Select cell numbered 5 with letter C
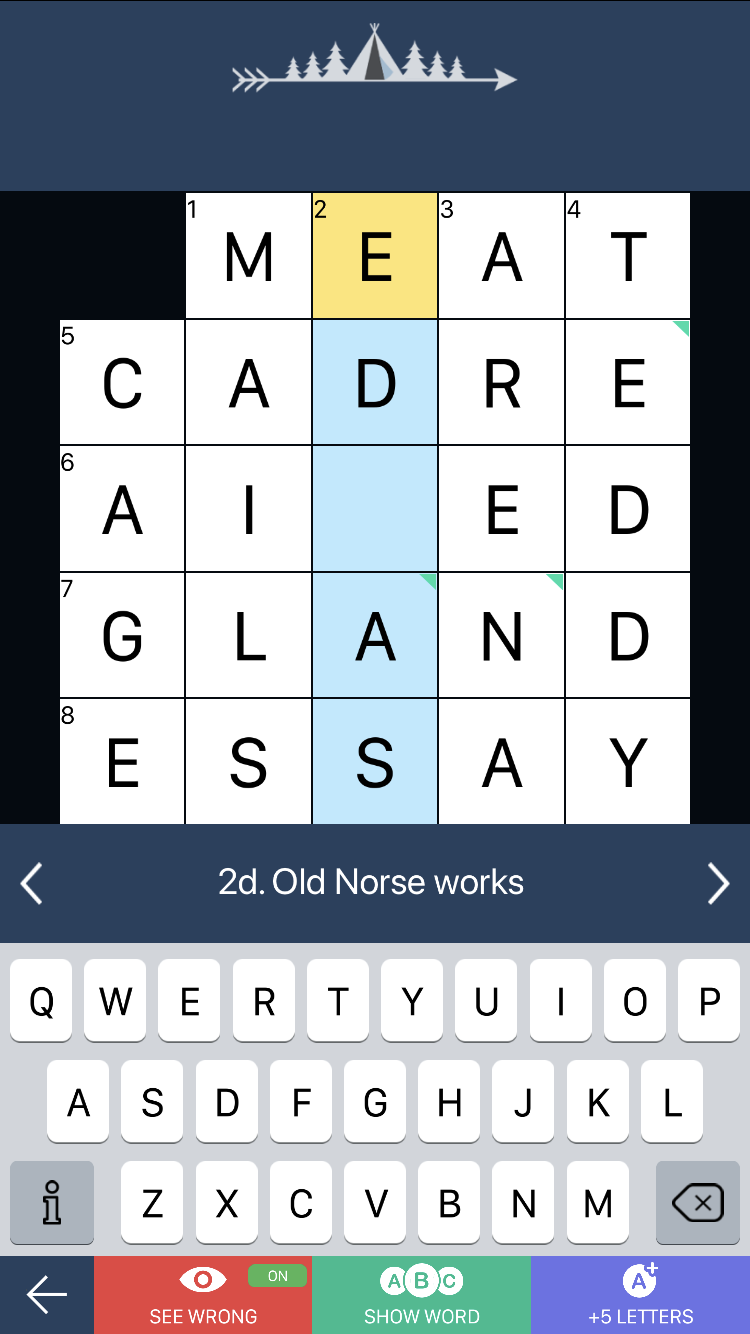750x1334 pixels. coord(122,383)
